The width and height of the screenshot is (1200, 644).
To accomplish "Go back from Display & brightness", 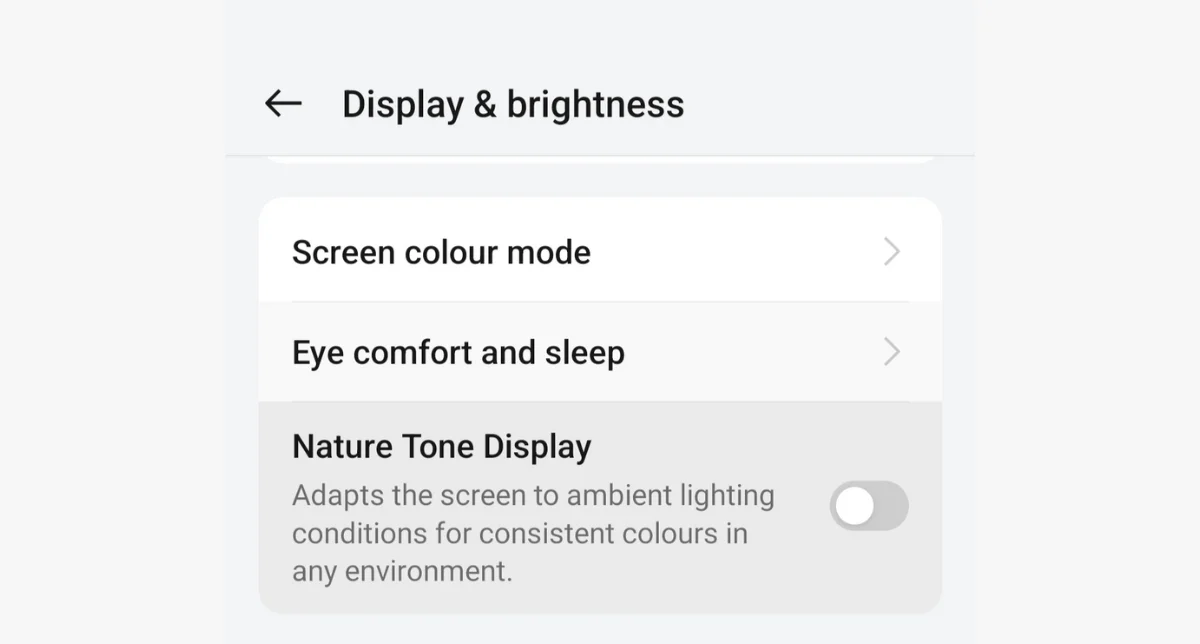I will point(283,103).
